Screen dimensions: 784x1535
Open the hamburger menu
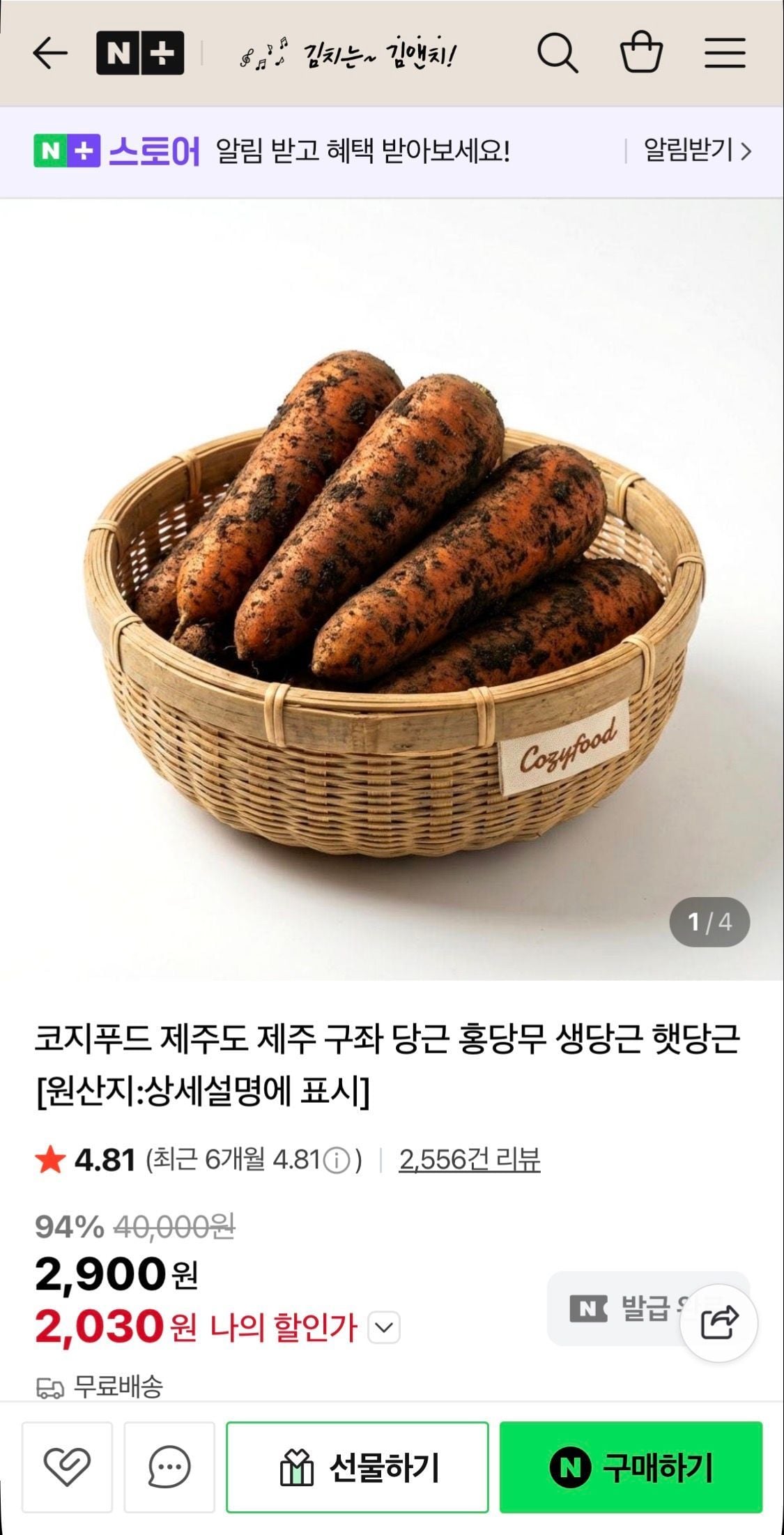coord(725,53)
